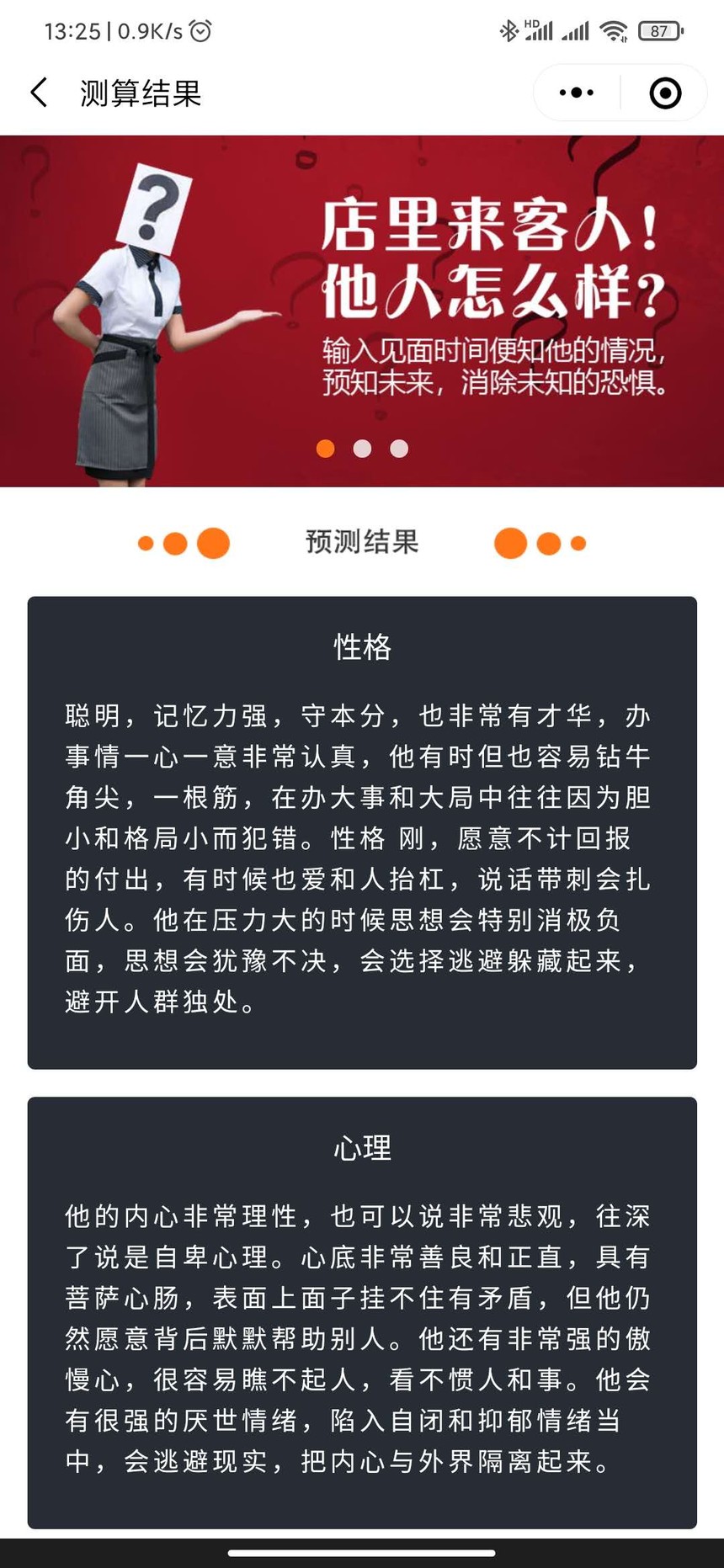
Task: Go back from 测算结果 page
Action: click(x=39, y=93)
